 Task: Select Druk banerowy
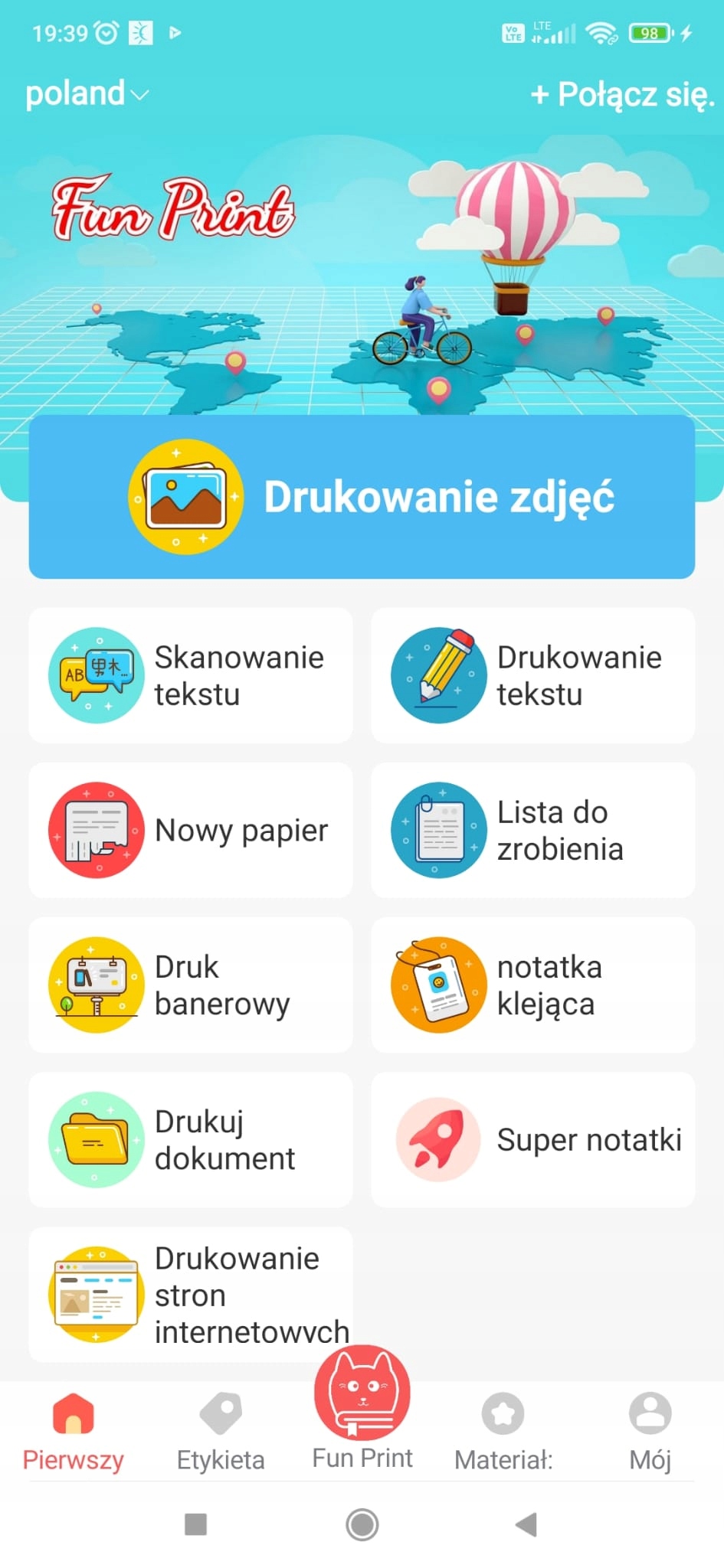[x=191, y=985]
